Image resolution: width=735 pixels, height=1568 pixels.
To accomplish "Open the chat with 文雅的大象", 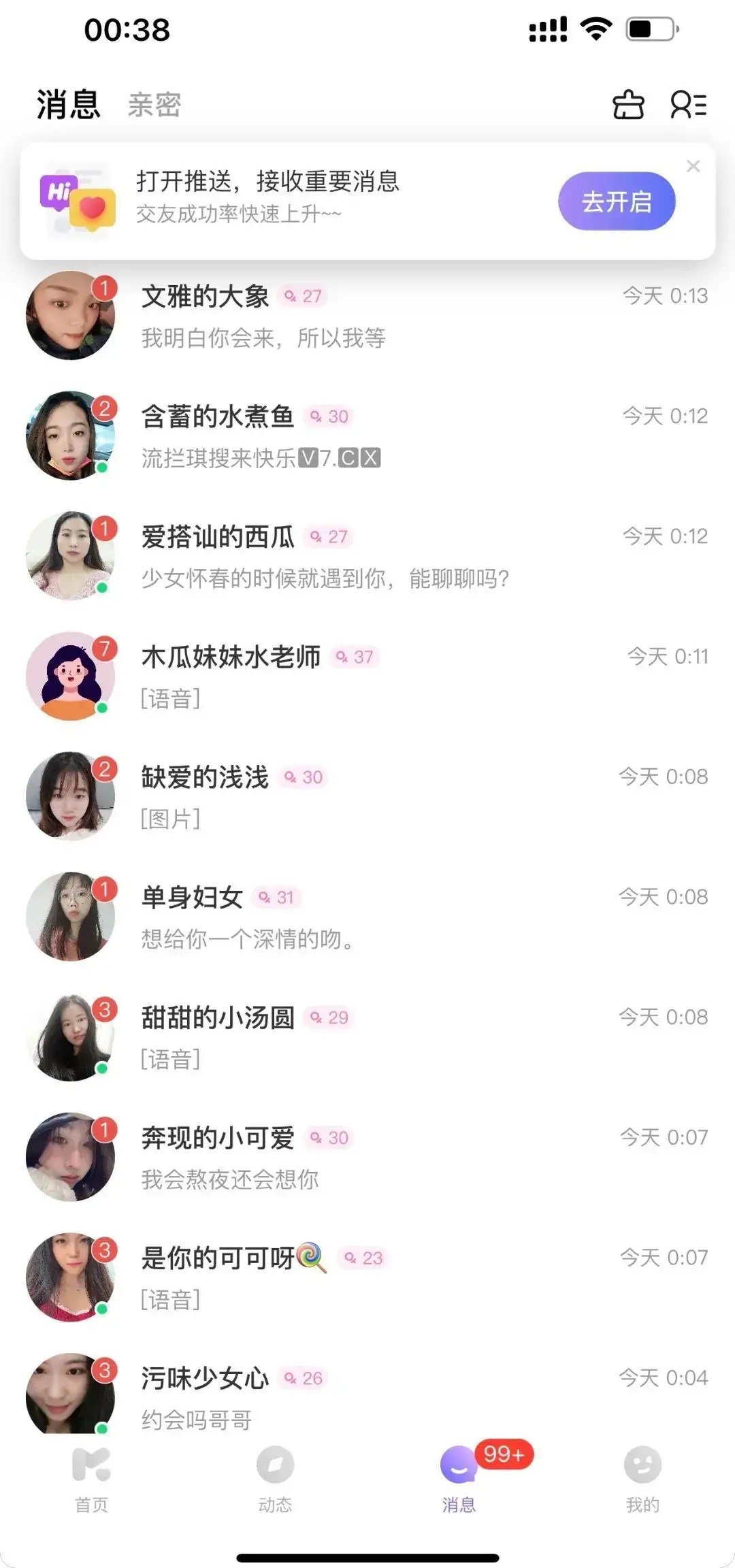I will [x=367, y=316].
